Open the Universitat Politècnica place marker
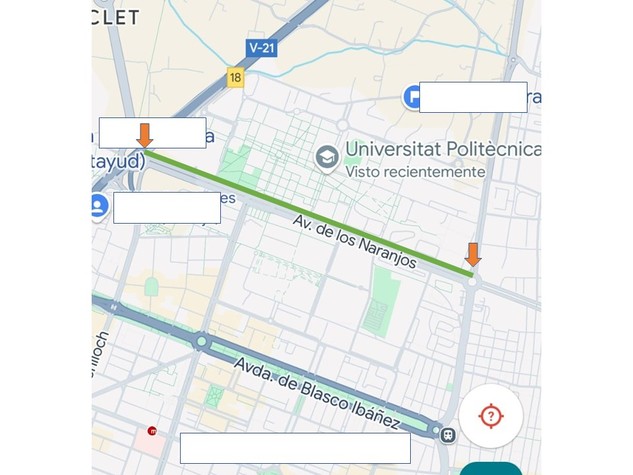Image resolution: width=633 pixels, height=475 pixels. click(326, 157)
